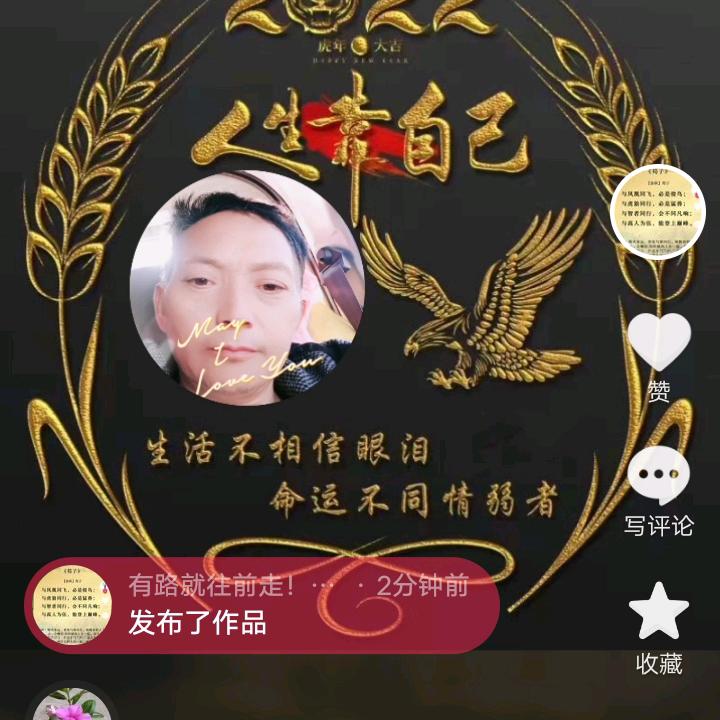The image size is (720, 720).
Task: Open the author's round avatar above the heart
Action: point(658,210)
